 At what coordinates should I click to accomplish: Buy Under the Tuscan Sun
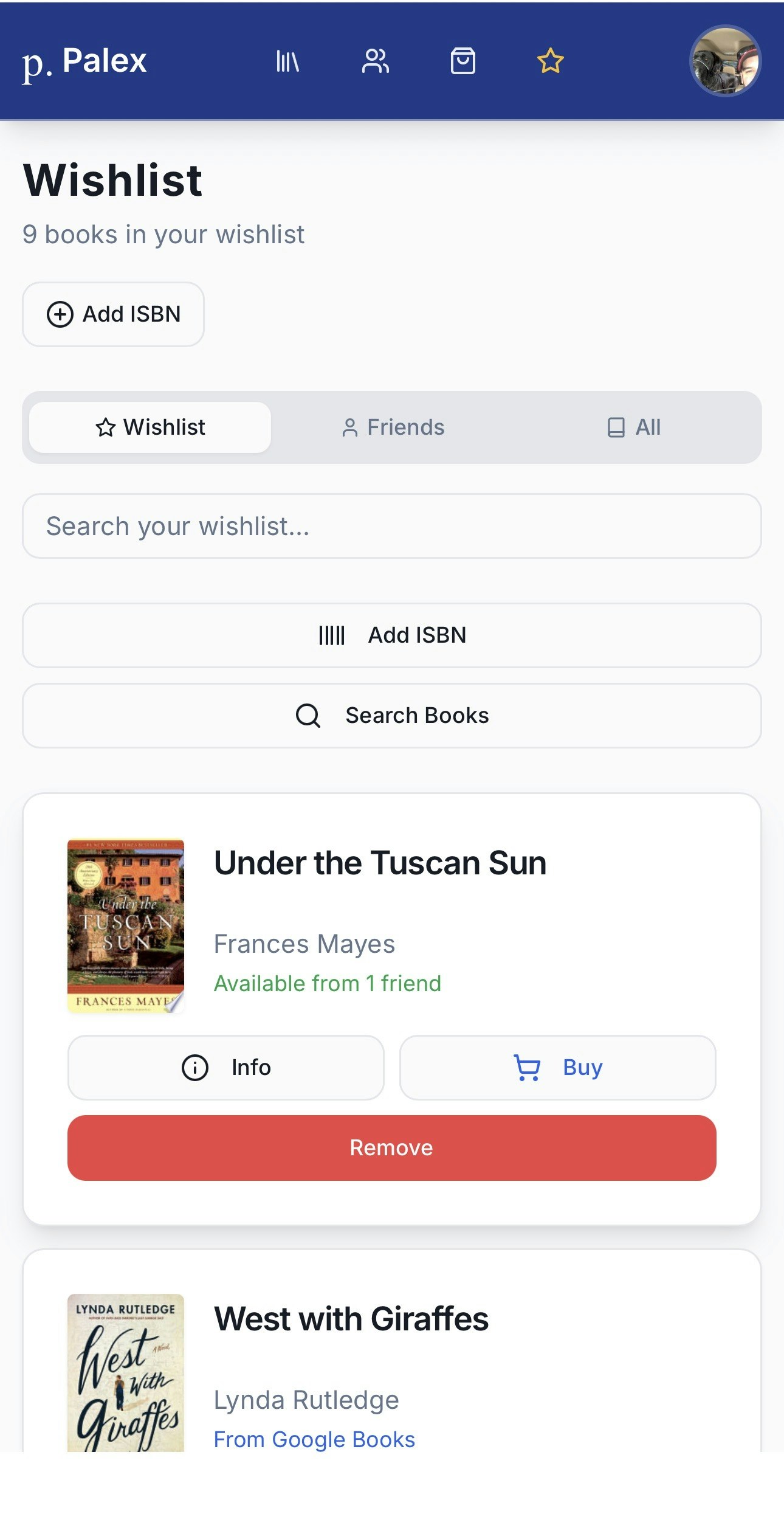pos(558,1067)
